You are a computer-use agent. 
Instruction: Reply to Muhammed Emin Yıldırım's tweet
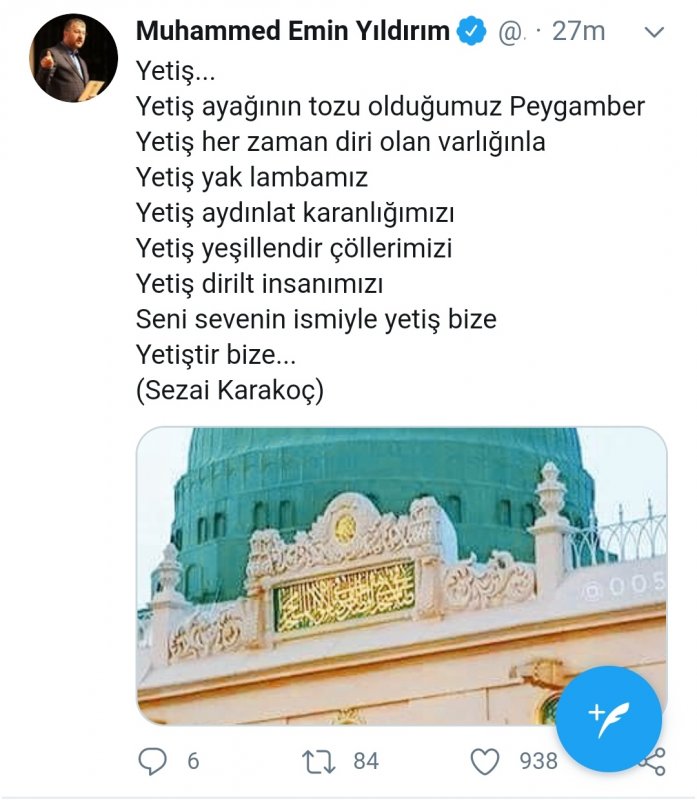[152, 761]
